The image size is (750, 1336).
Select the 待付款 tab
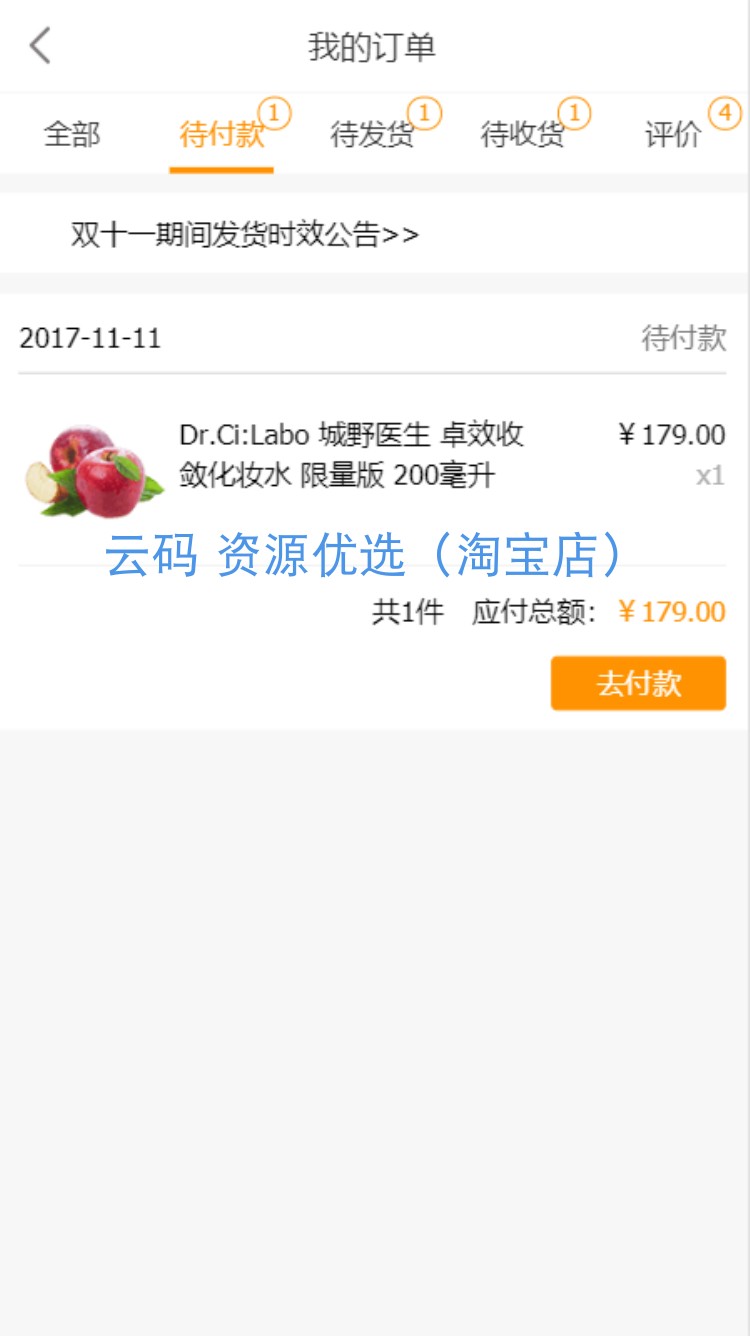click(x=222, y=134)
